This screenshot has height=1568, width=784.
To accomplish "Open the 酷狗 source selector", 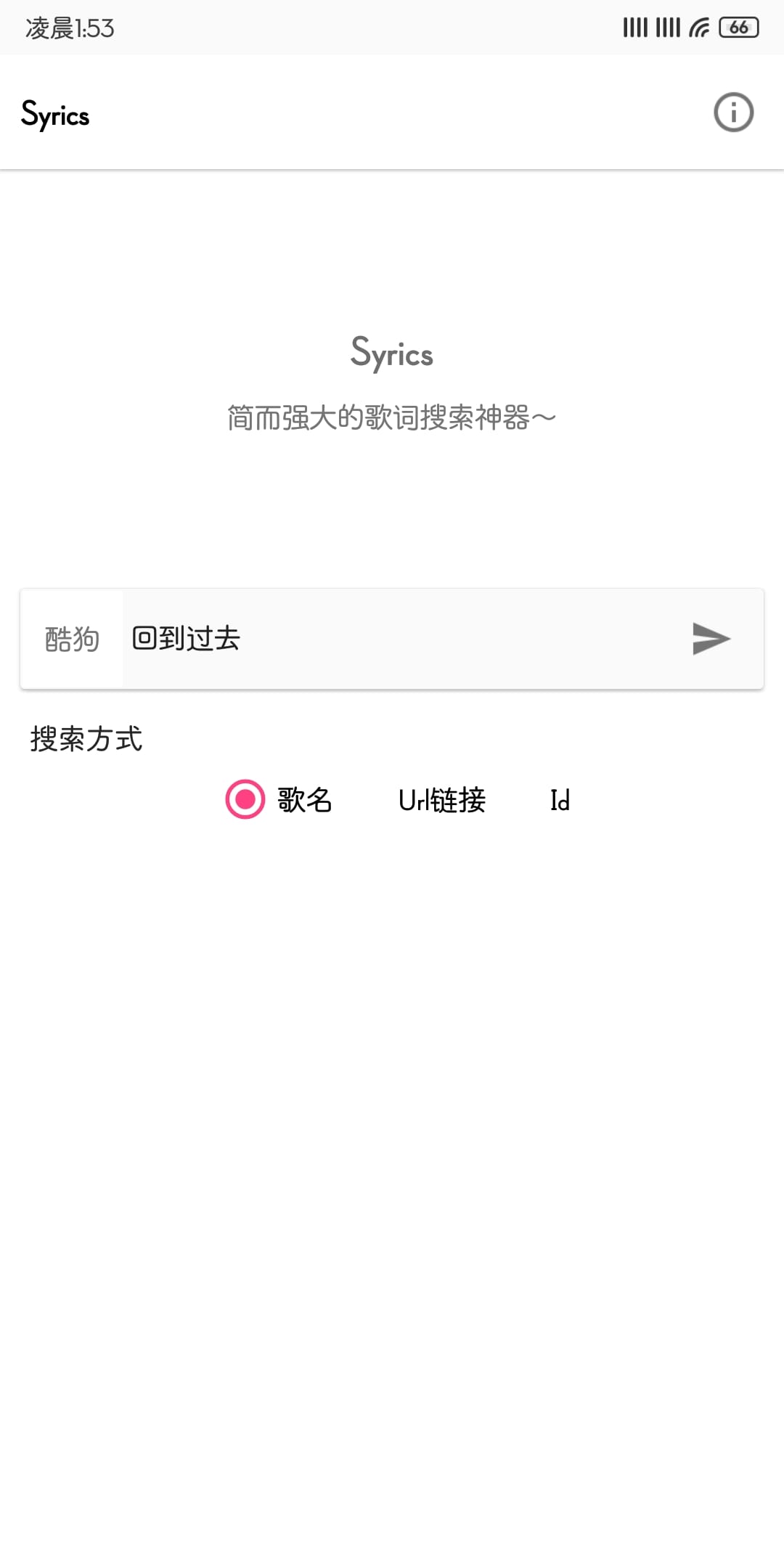I will click(72, 639).
